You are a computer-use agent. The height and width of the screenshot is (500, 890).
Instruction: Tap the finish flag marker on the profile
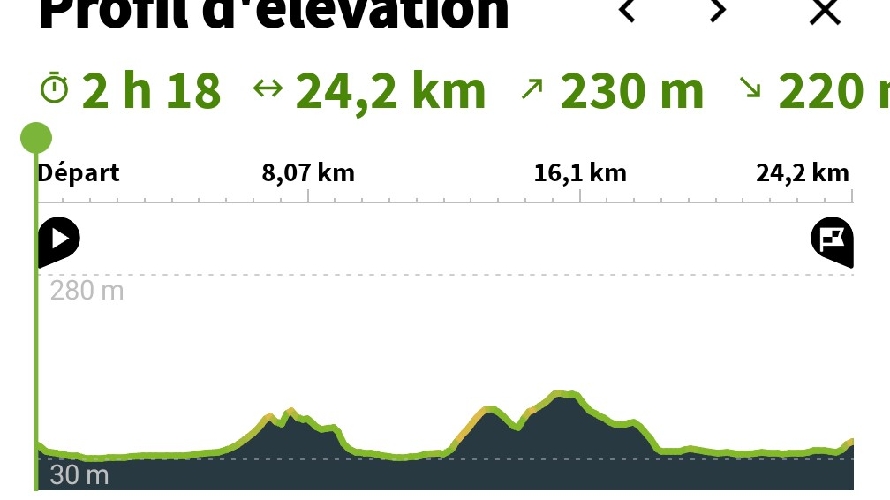click(x=832, y=240)
